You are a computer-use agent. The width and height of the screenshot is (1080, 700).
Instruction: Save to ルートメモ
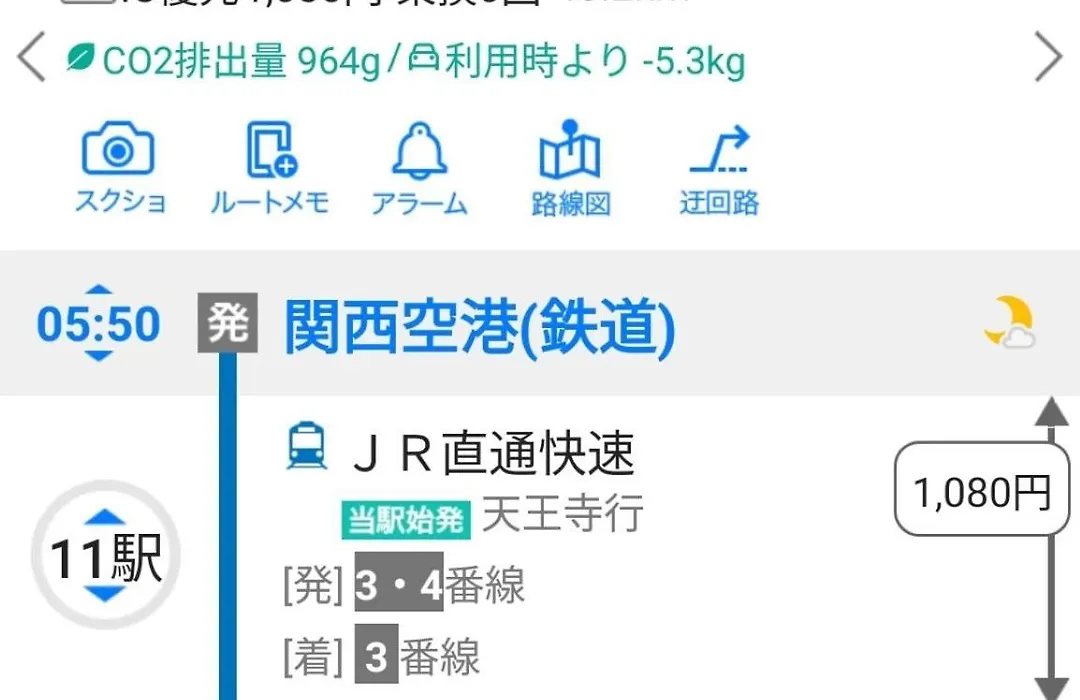(269, 168)
